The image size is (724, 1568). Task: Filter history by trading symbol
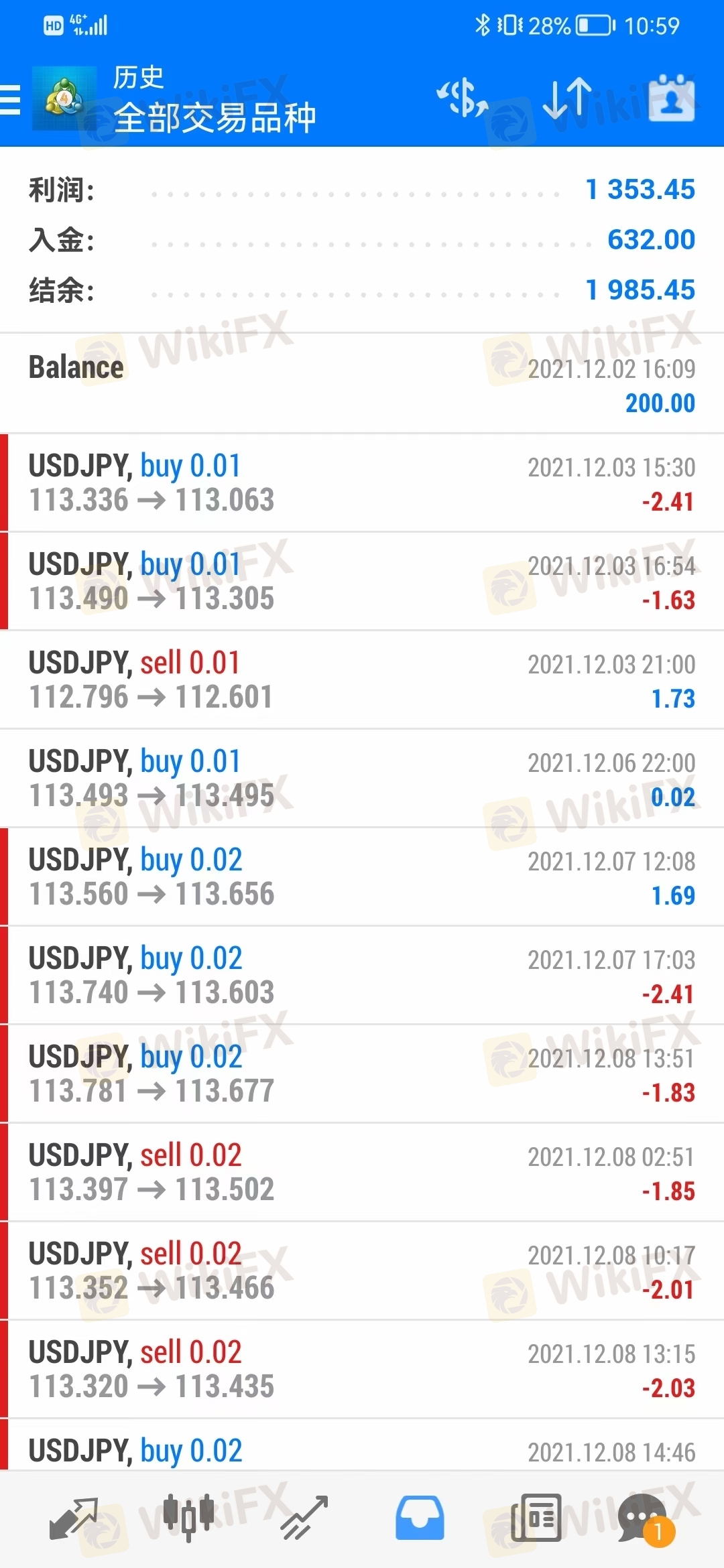pos(463,99)
